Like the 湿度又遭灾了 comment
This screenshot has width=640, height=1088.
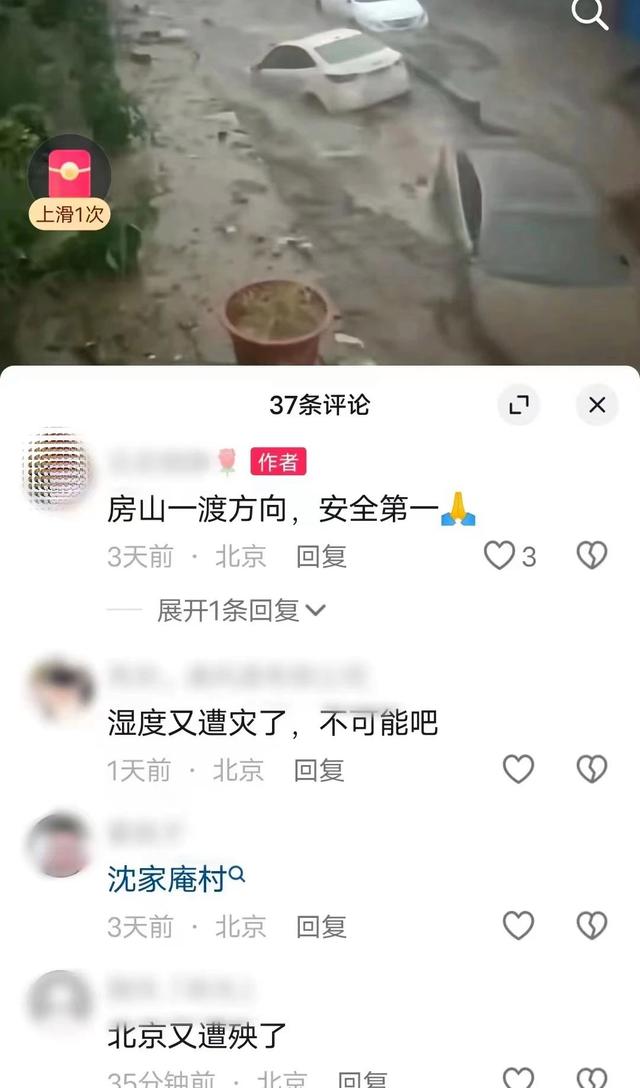click(x=518, y=769)
